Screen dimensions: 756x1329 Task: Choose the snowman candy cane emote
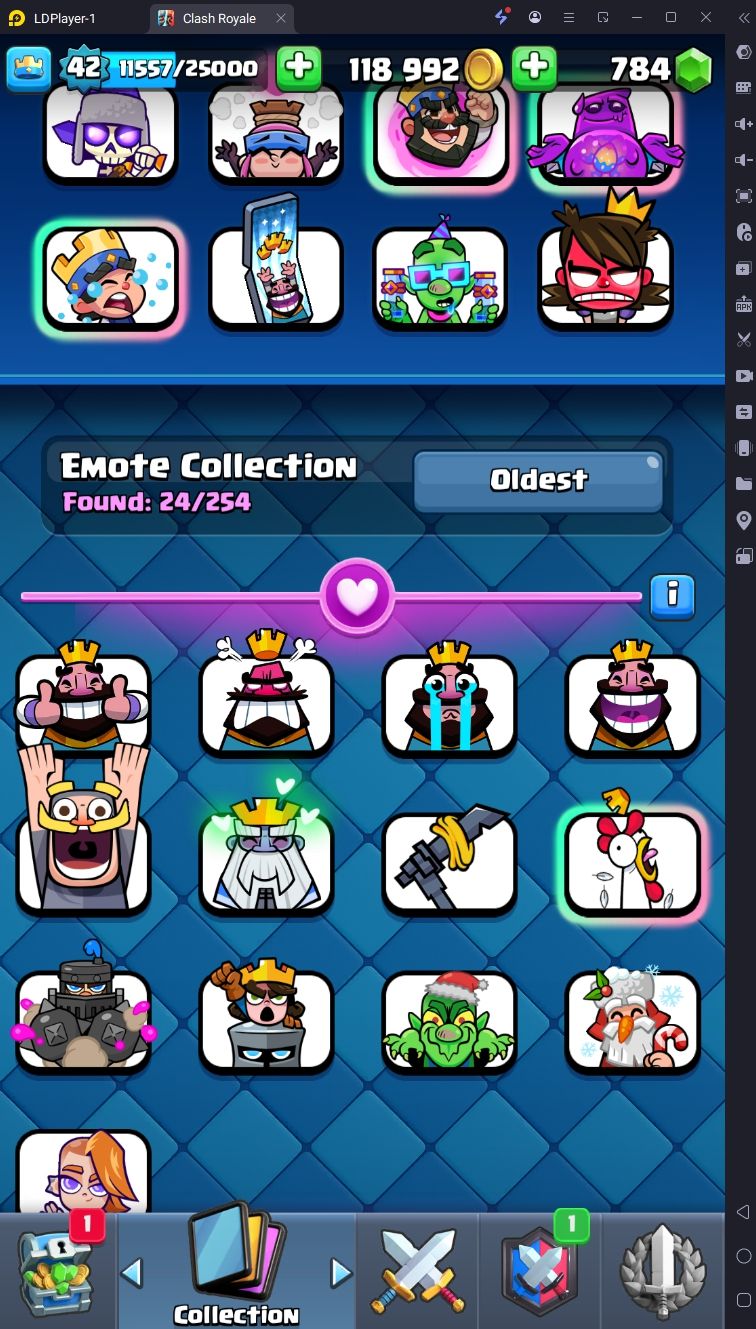[x=632, y=1020]
